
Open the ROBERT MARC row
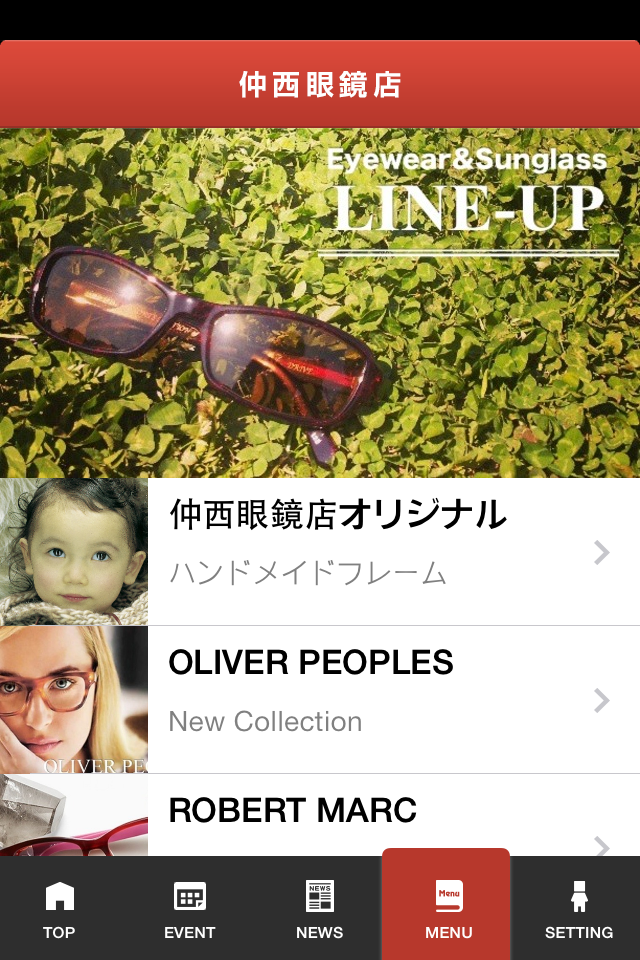[320, 815]
